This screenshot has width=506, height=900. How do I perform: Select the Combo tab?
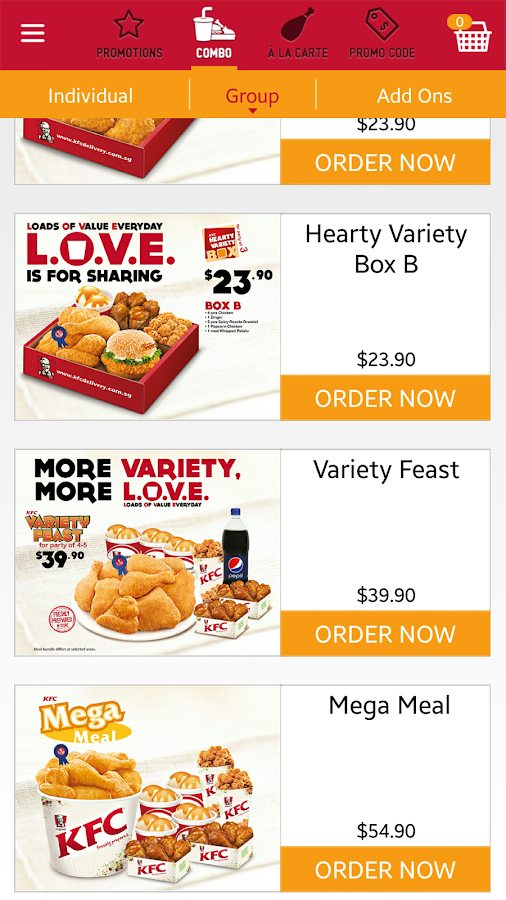click(x=214, y=34)
